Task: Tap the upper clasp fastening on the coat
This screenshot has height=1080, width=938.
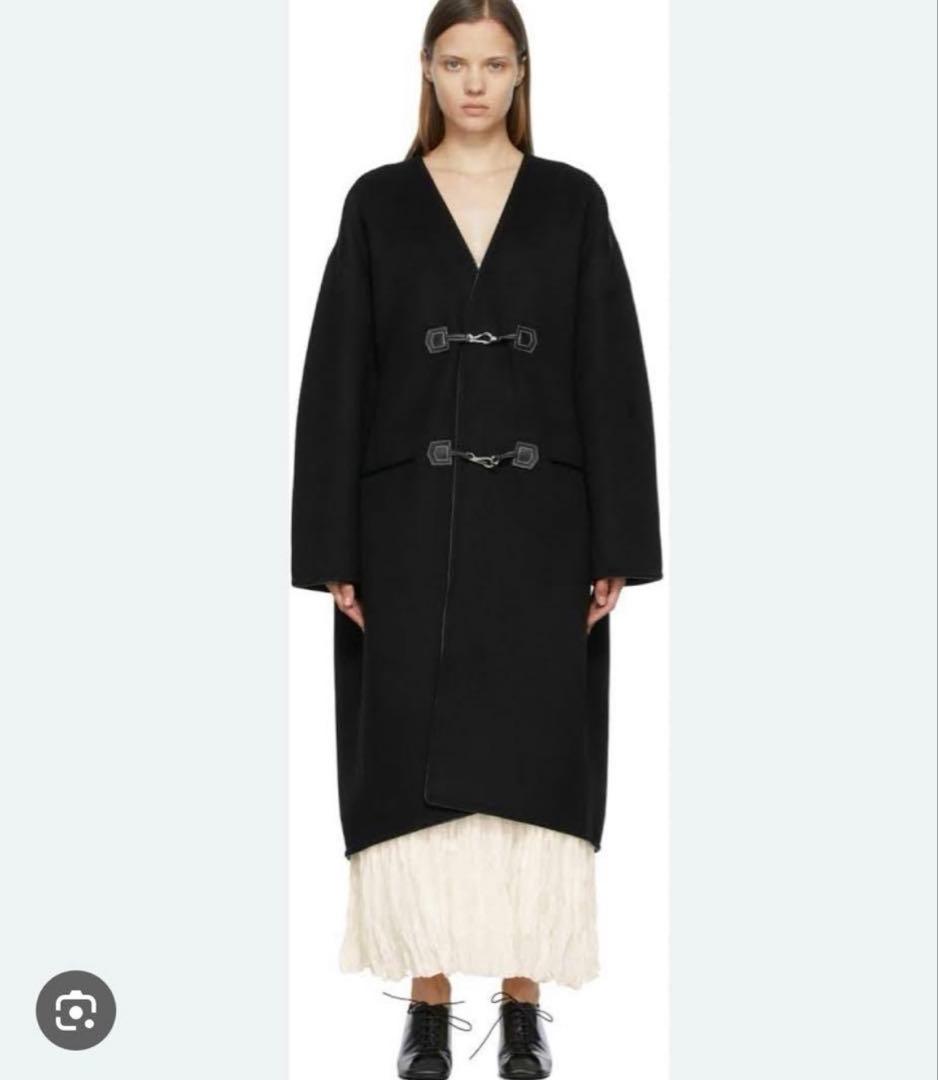Action: [480, 337]
